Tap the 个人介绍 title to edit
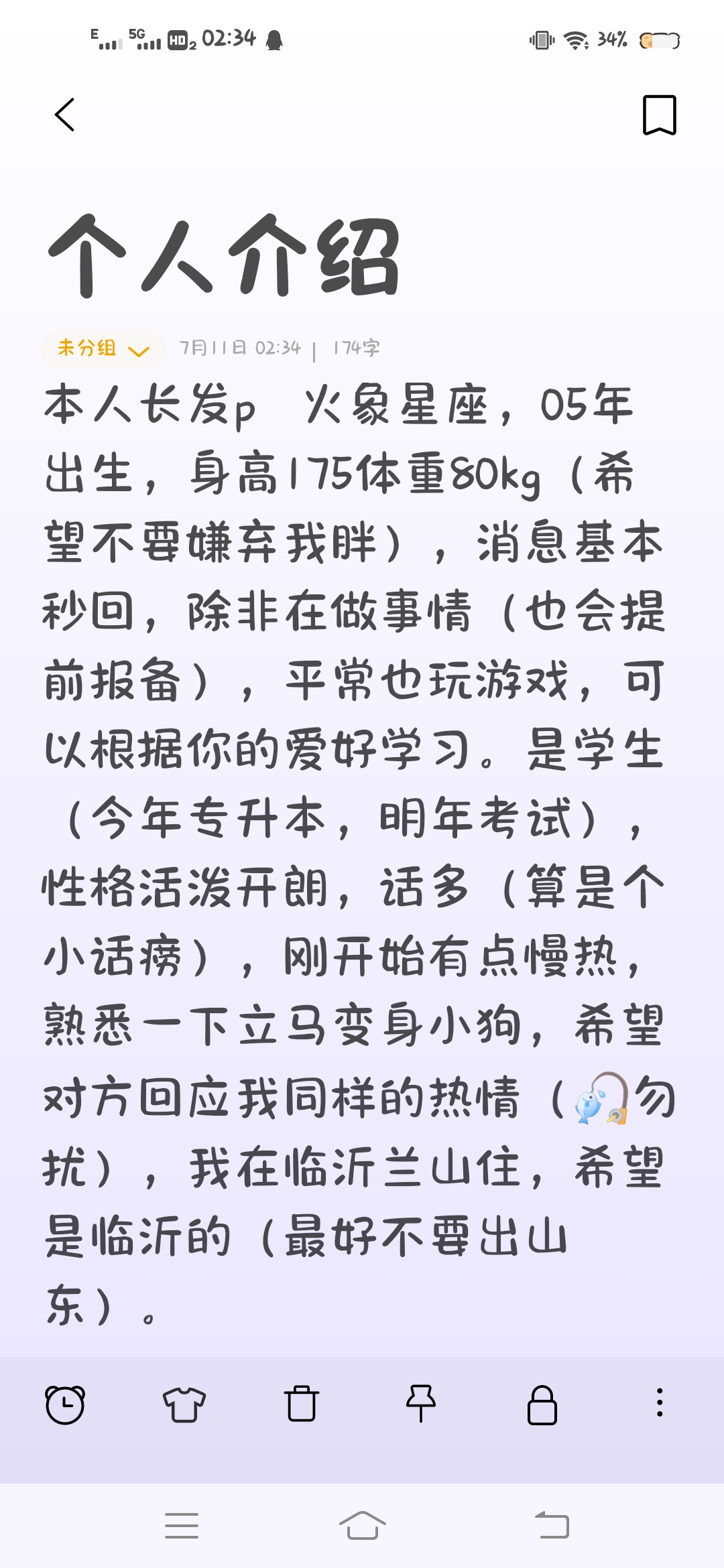724x1568 pixels. pos(224,257)
